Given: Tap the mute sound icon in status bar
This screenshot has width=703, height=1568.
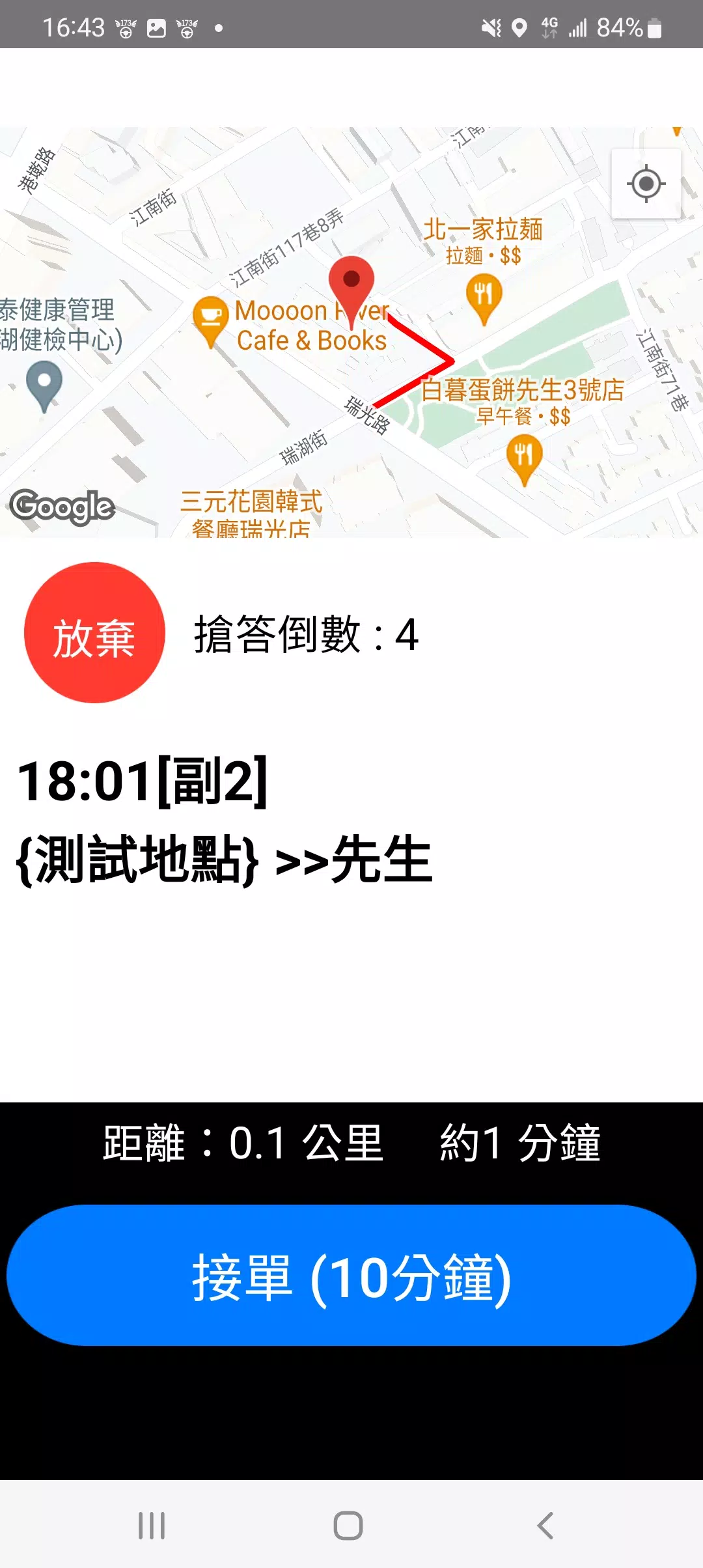Looking at the screenshot, I should 489,26.
